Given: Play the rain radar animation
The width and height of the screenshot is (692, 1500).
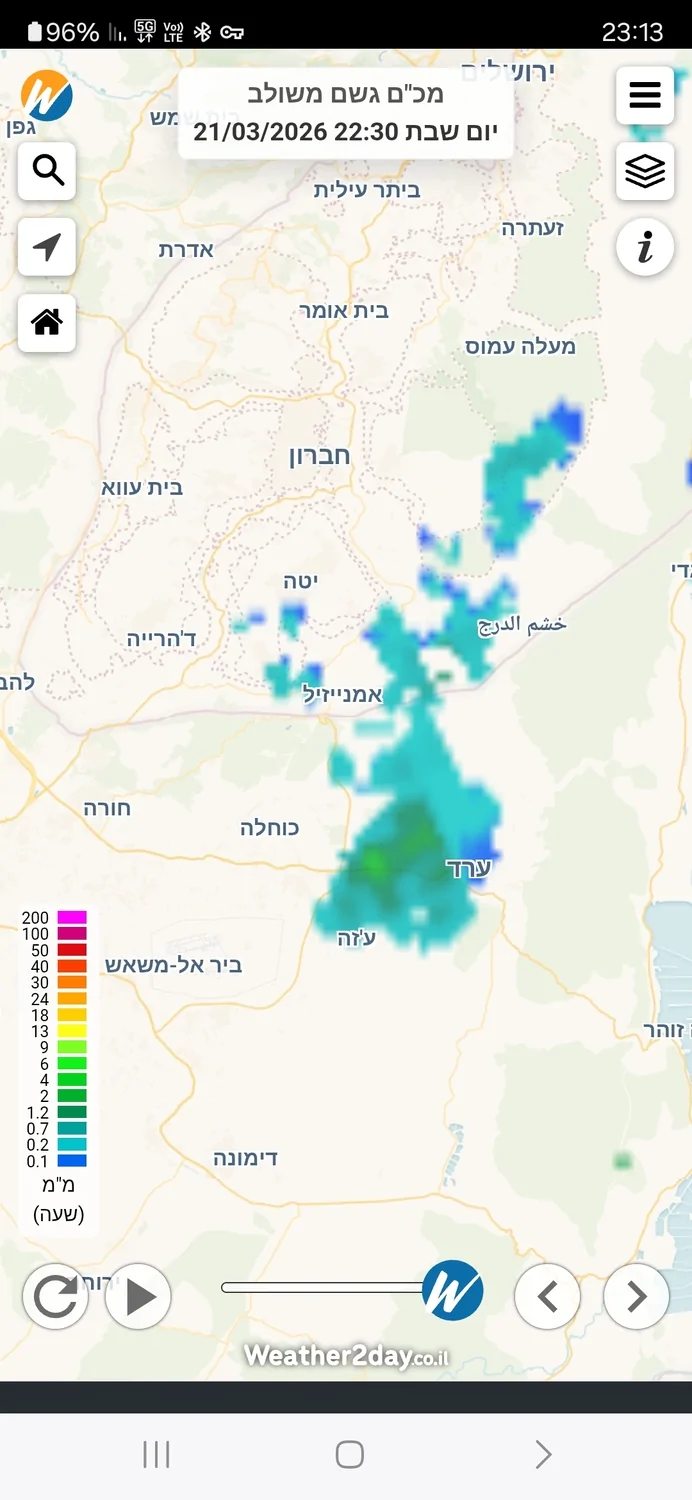Looking at the screenshot, I should coord(138,1297).
